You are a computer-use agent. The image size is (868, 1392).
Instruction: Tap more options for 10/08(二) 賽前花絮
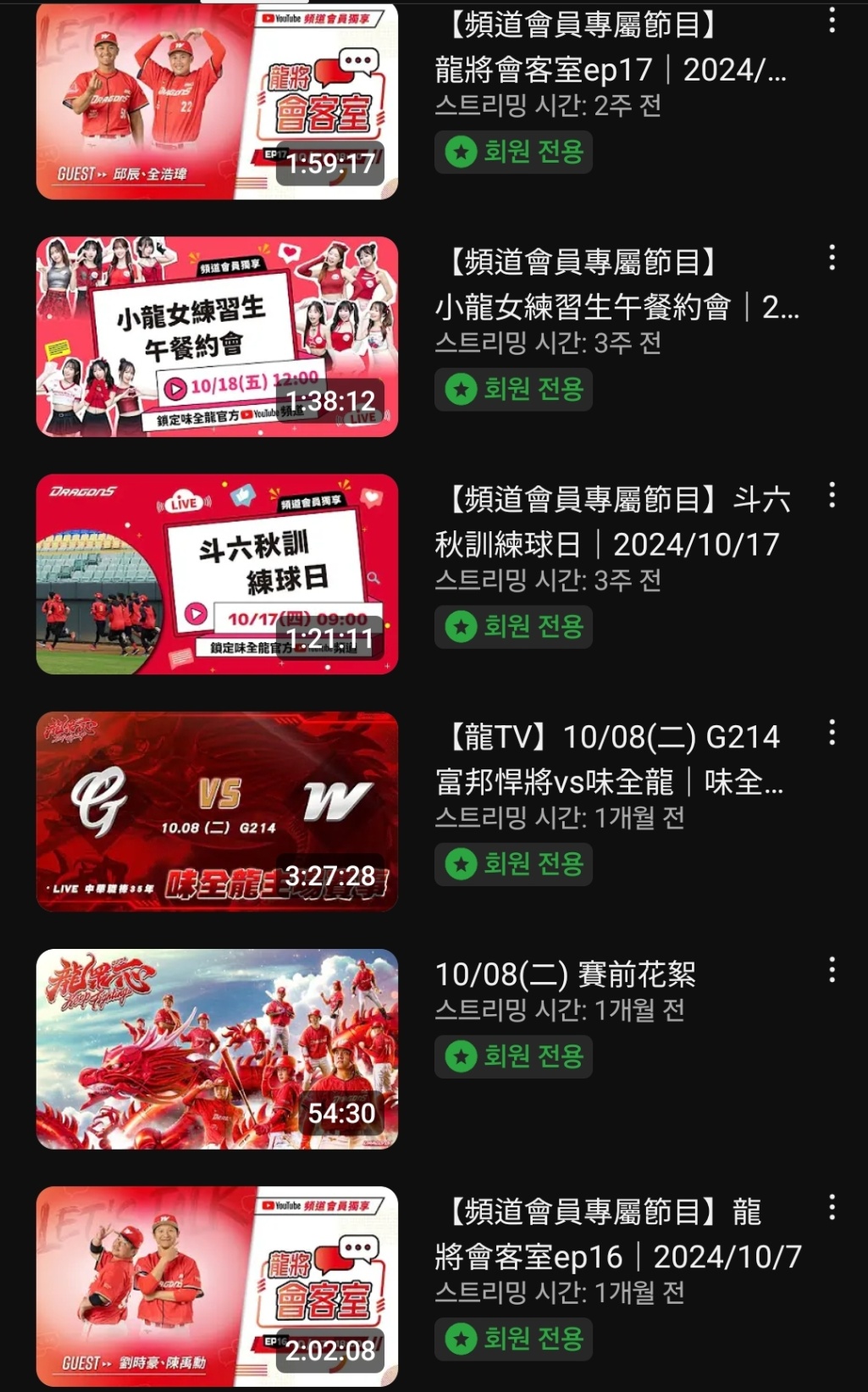832,969
